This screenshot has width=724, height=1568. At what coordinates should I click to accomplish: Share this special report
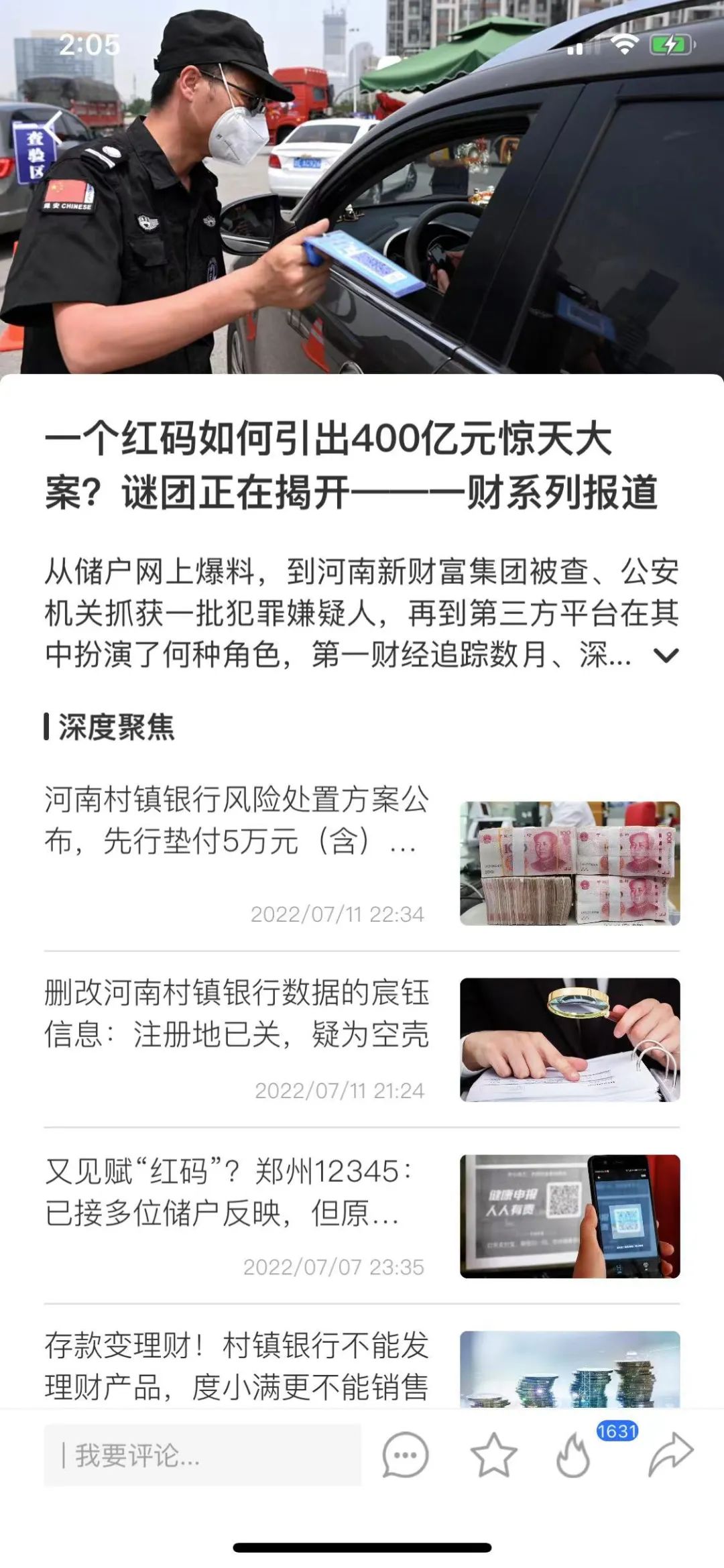pyautogui.click(x=670, y=1455)
